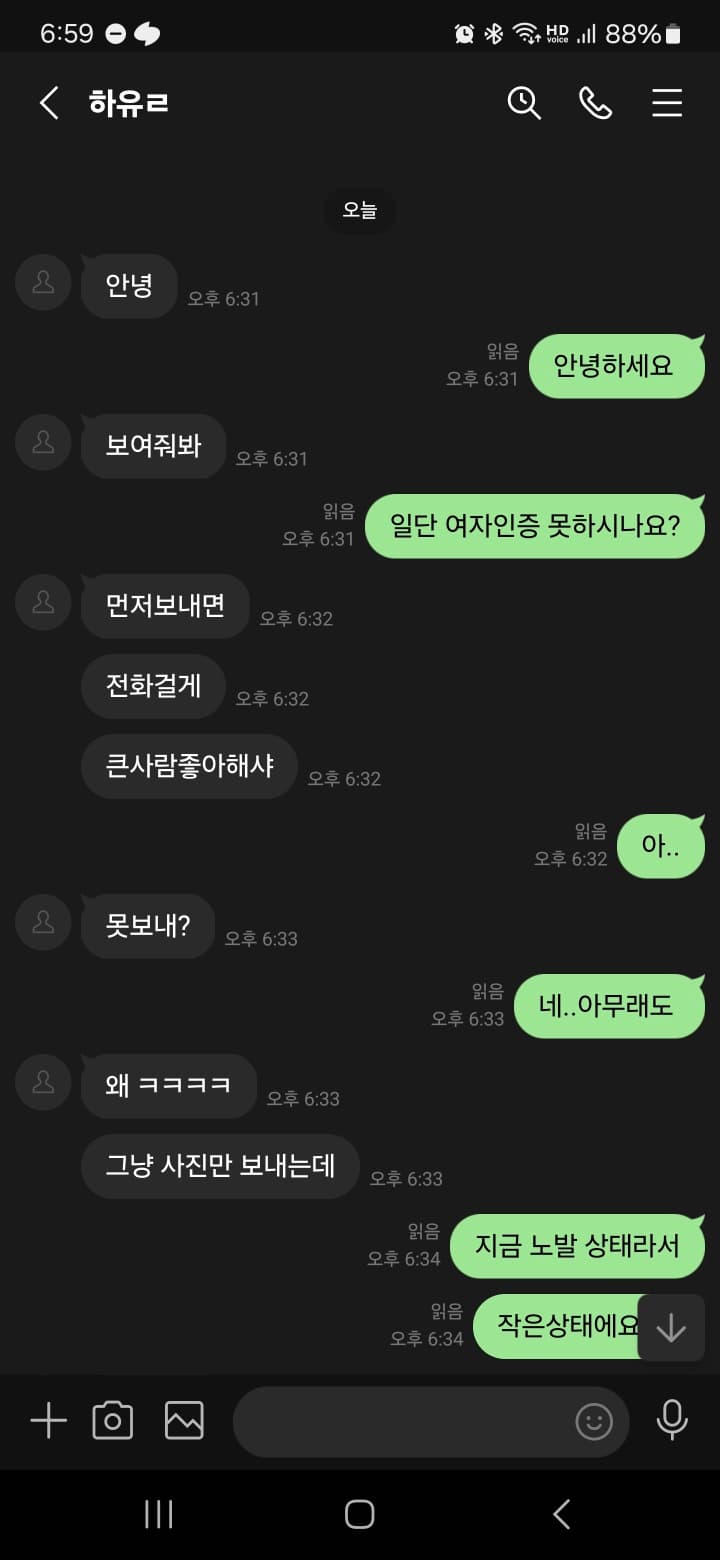This screenshot has width=720, height=1560.
Task: Record a voice message with microphone
Action: (672, 1420)
